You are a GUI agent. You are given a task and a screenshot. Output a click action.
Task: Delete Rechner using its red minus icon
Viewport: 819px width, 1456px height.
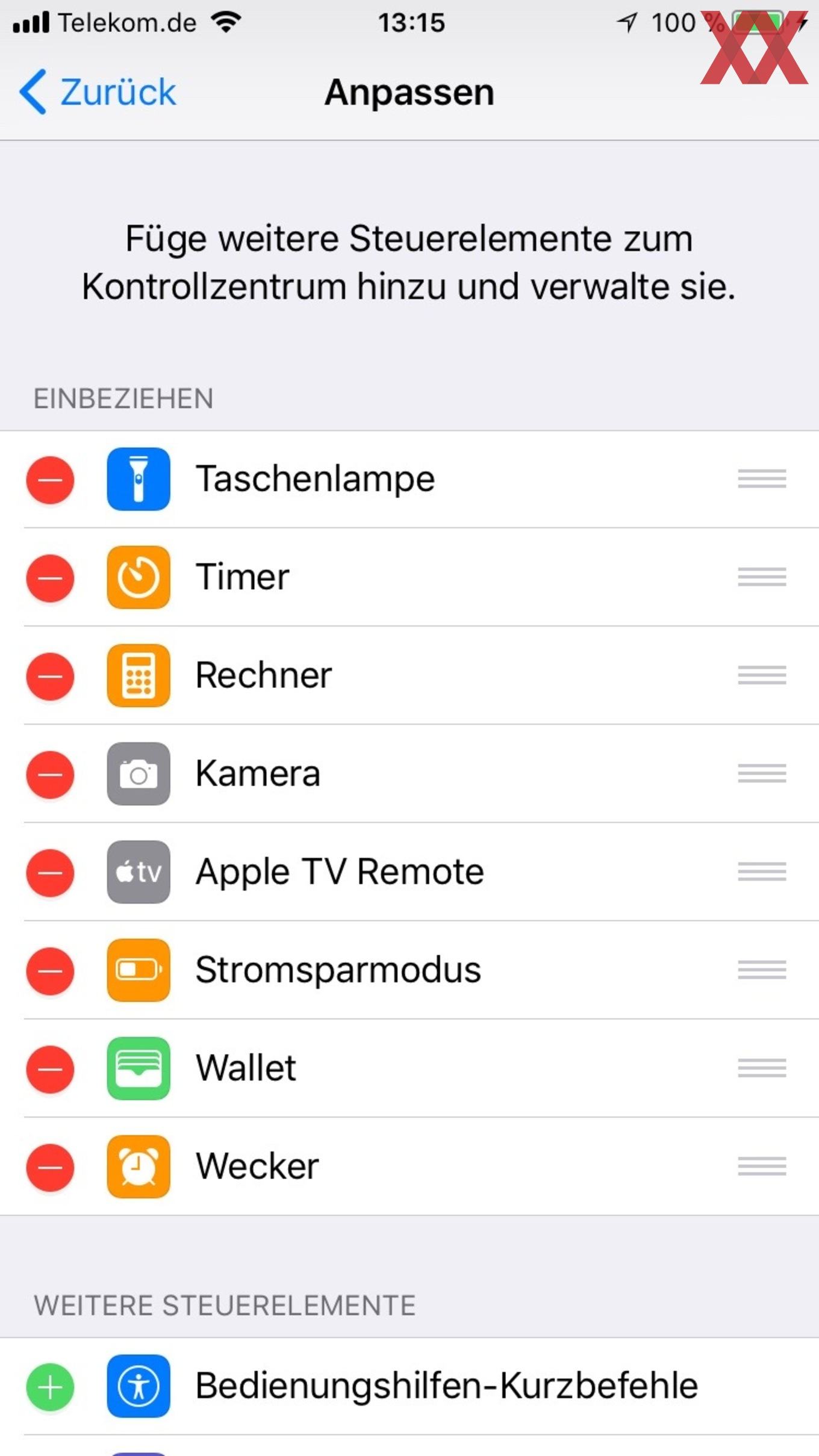(50, 676)
